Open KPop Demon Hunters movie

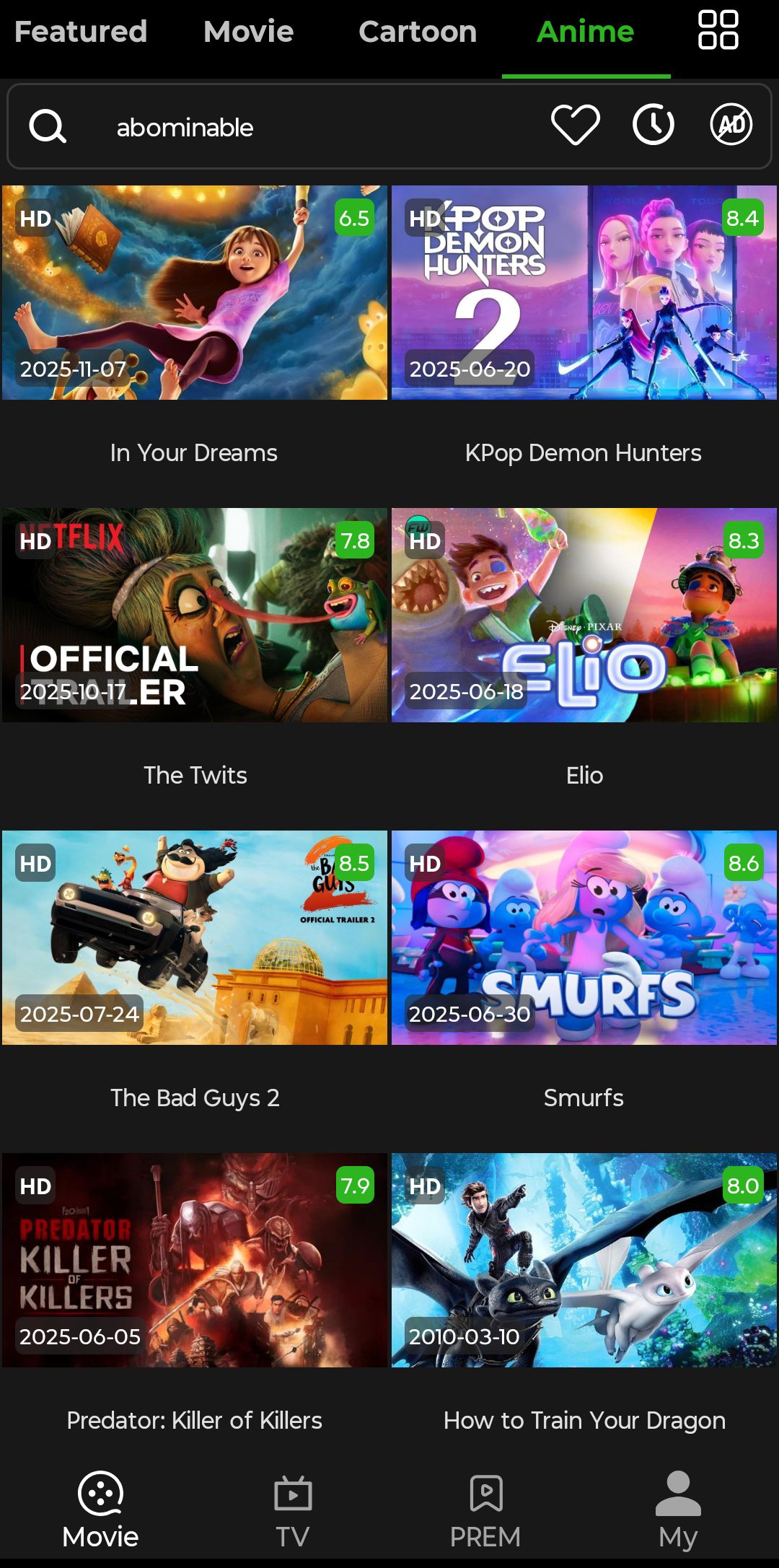tap(584, 293)
